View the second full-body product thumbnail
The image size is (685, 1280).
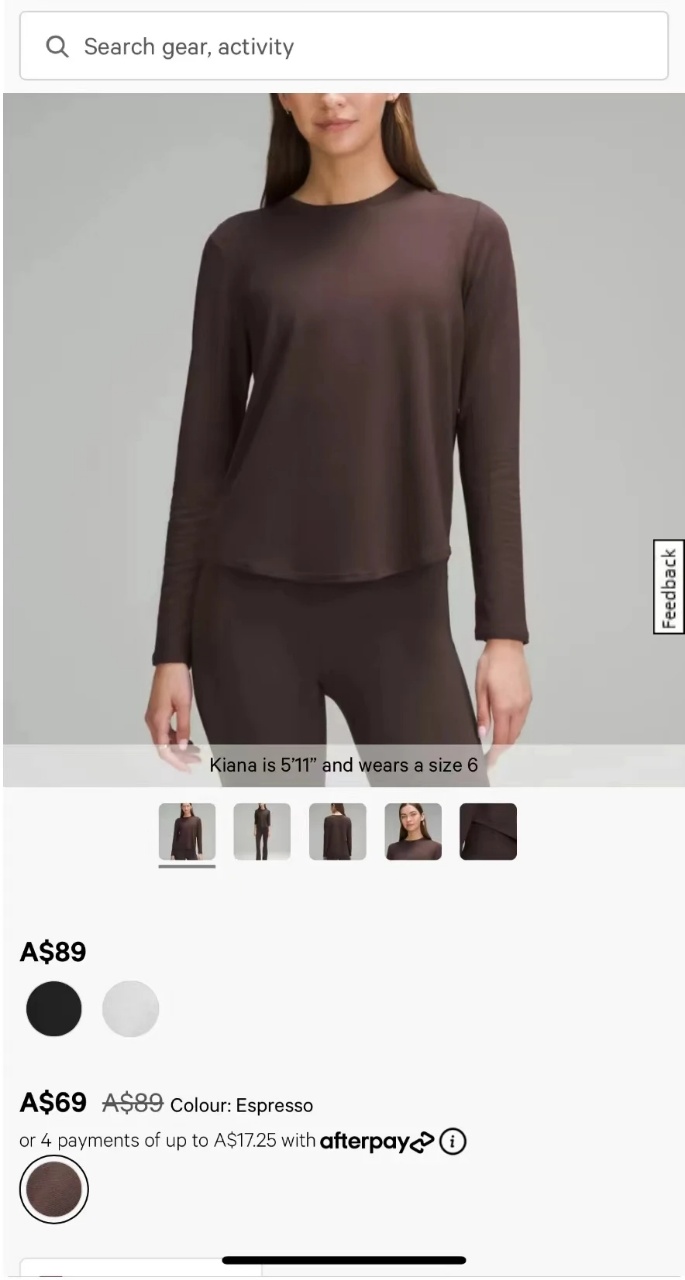click(x=262, y=831)
